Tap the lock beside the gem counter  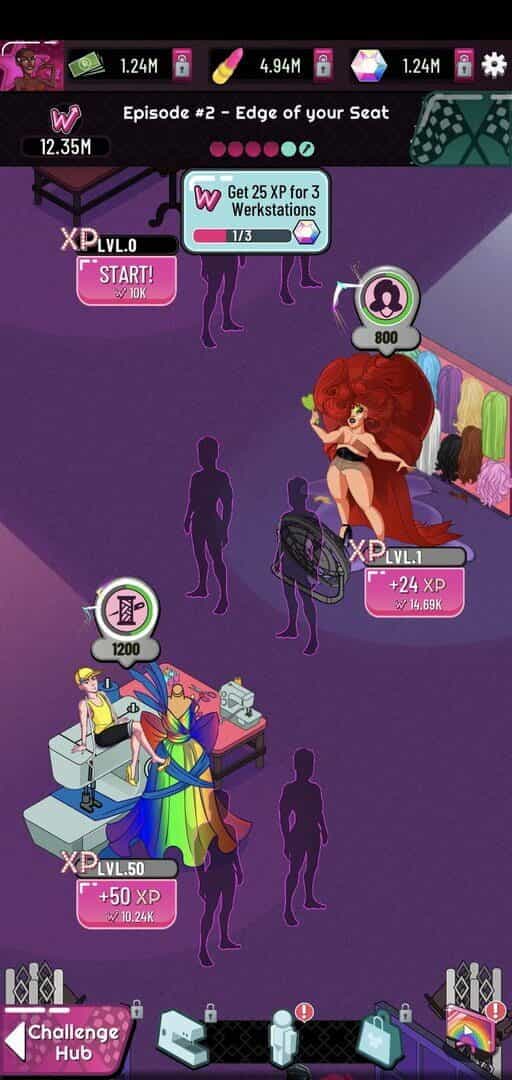[x=464, y=65]
